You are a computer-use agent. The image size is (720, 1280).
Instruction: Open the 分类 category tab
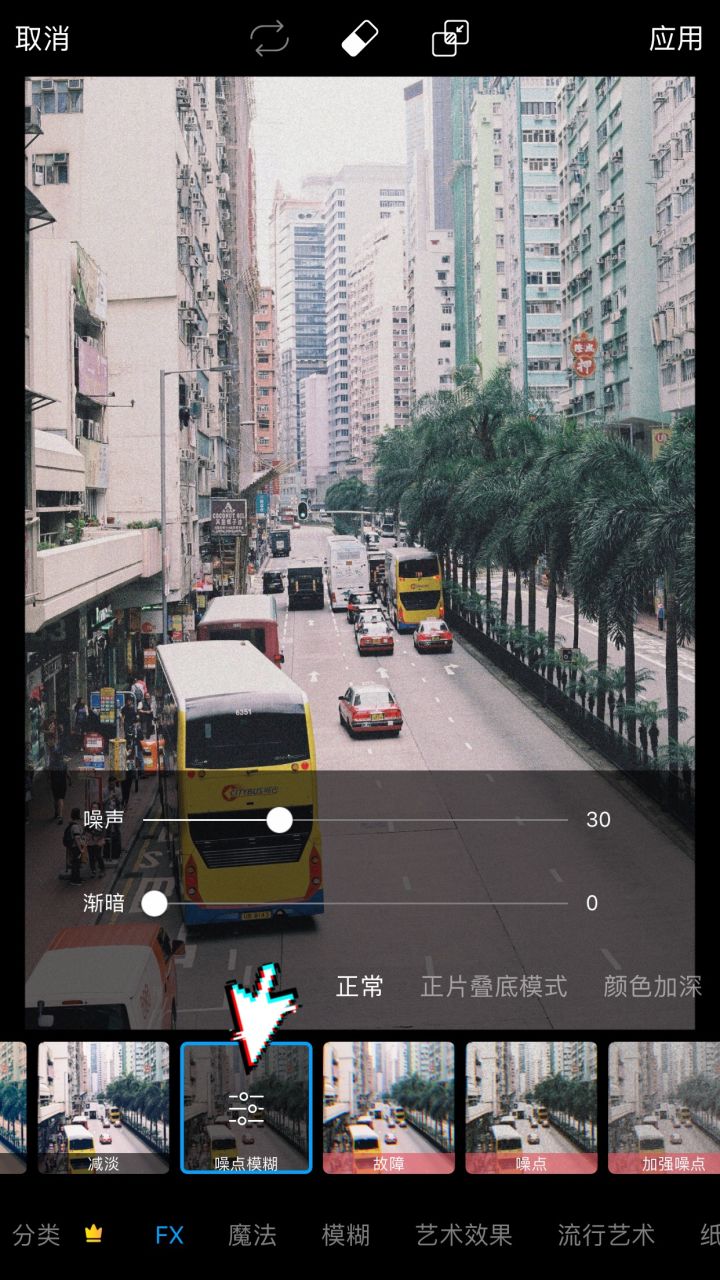click(38, 1235)
